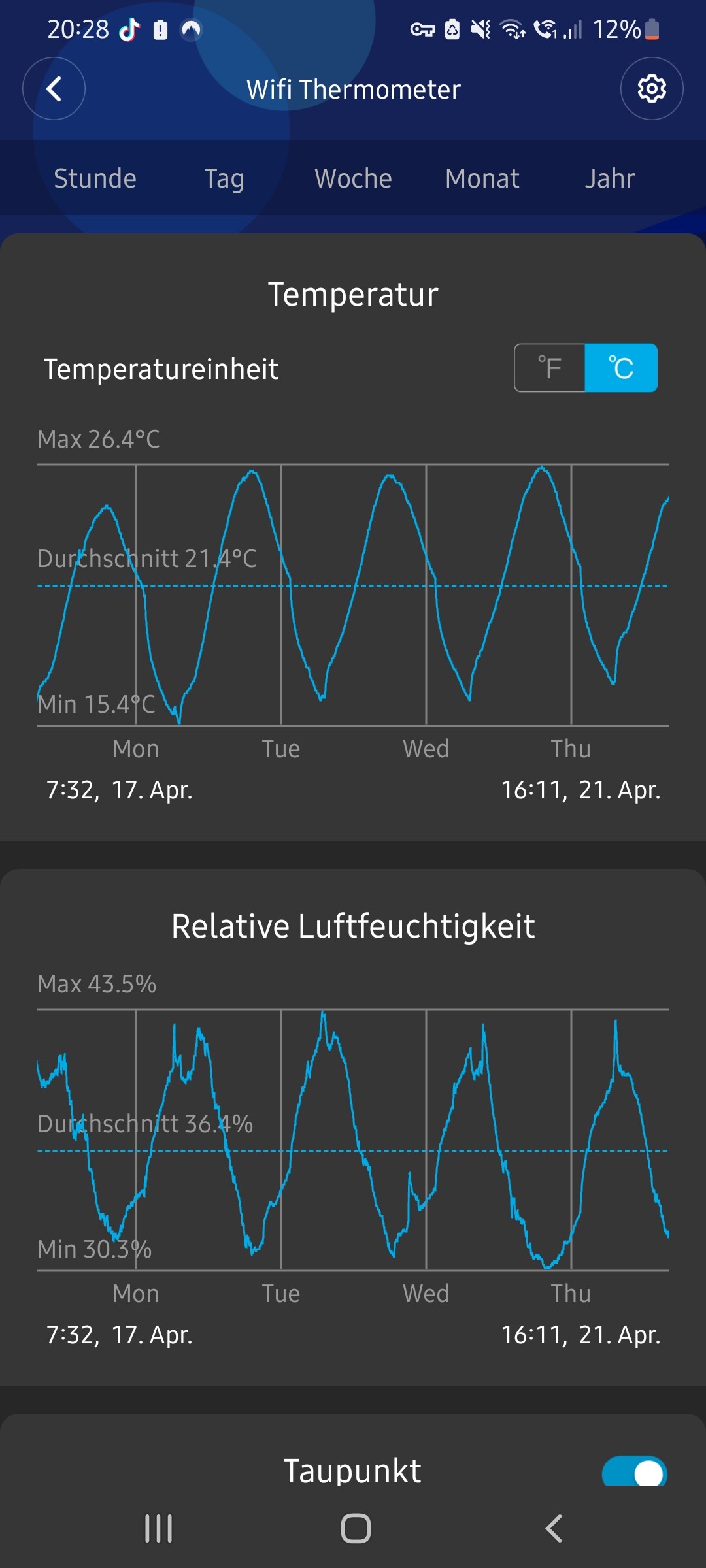Viewport: 706px width, 1568px height.
Task: Select the Tag time range tab
Action: click(x=224, y=178)
